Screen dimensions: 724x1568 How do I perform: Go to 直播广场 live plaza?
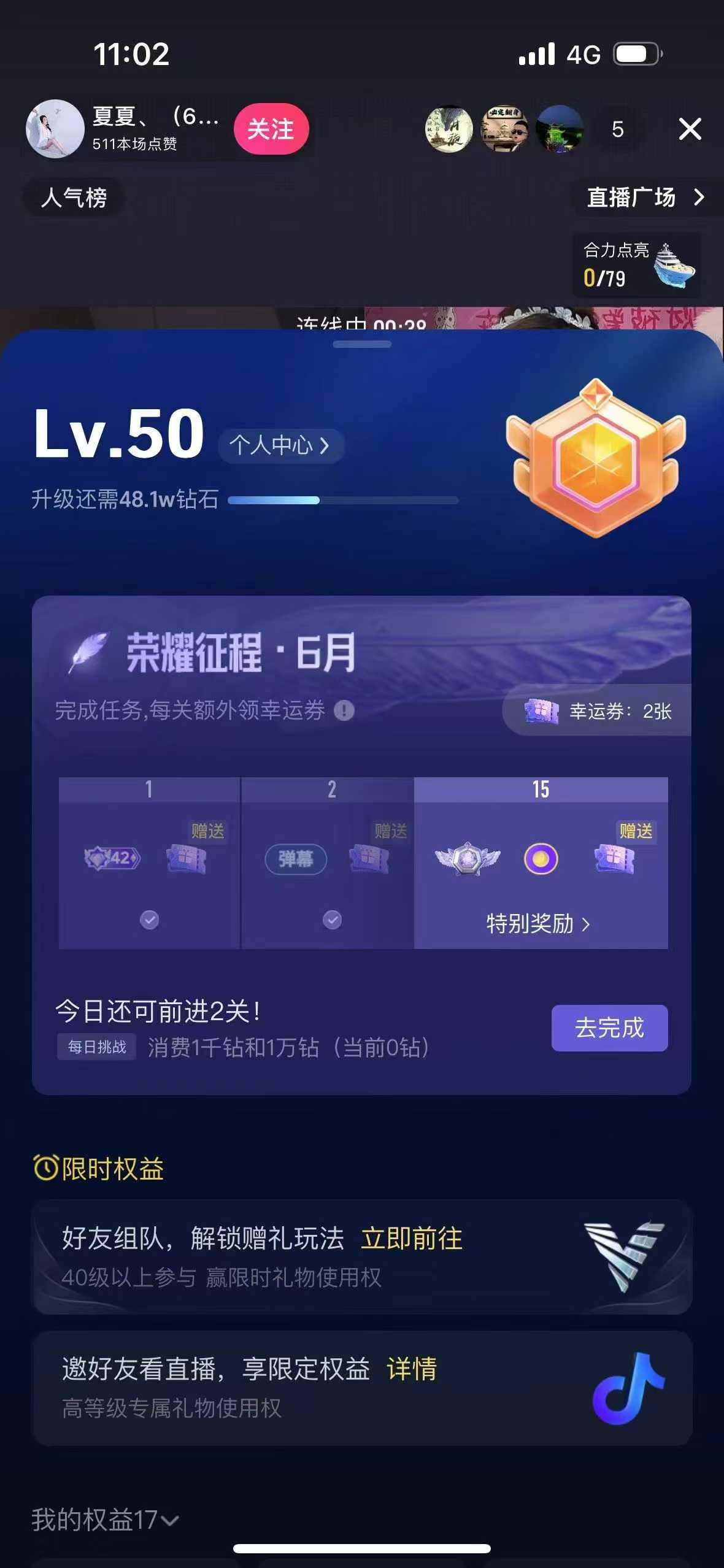645,198
